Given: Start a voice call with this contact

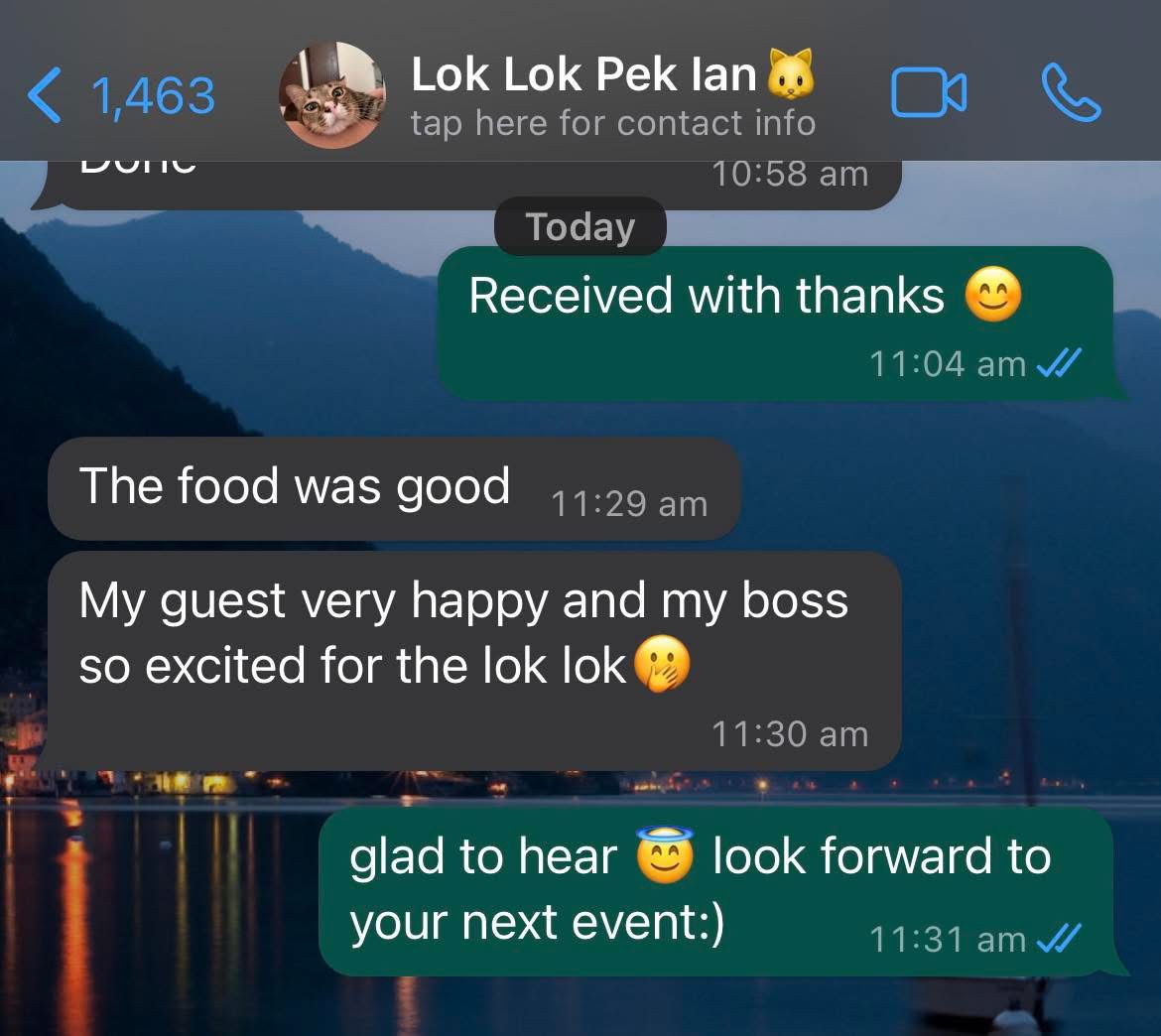Looking at the screenshot, I should [x=1071, y=94].
